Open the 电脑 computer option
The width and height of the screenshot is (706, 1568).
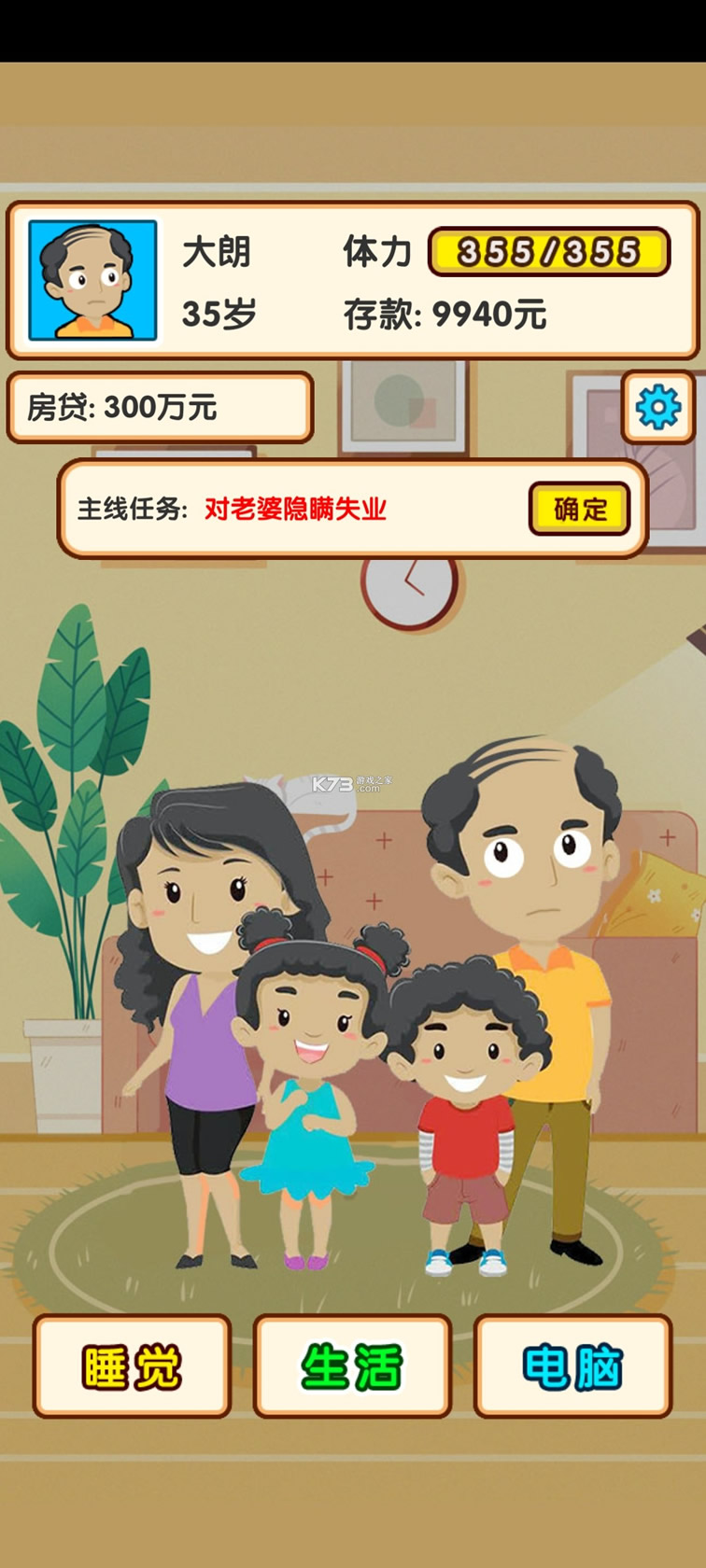572,1366
